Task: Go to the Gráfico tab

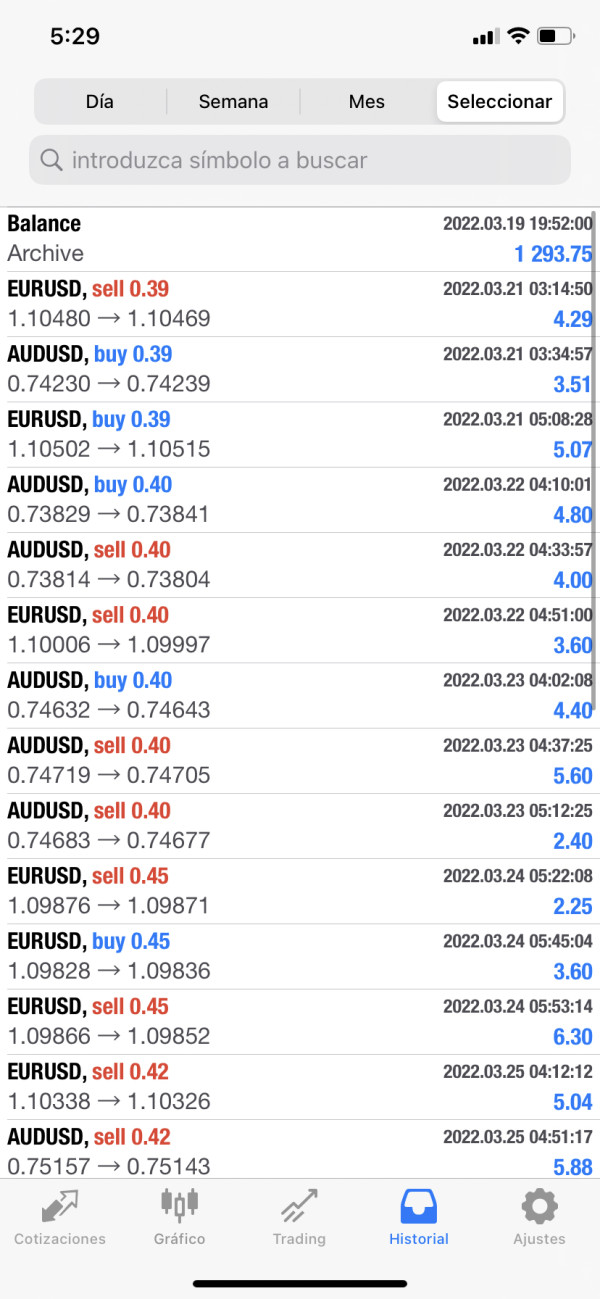Action: pyautogui.click(x=180, y=1217)
